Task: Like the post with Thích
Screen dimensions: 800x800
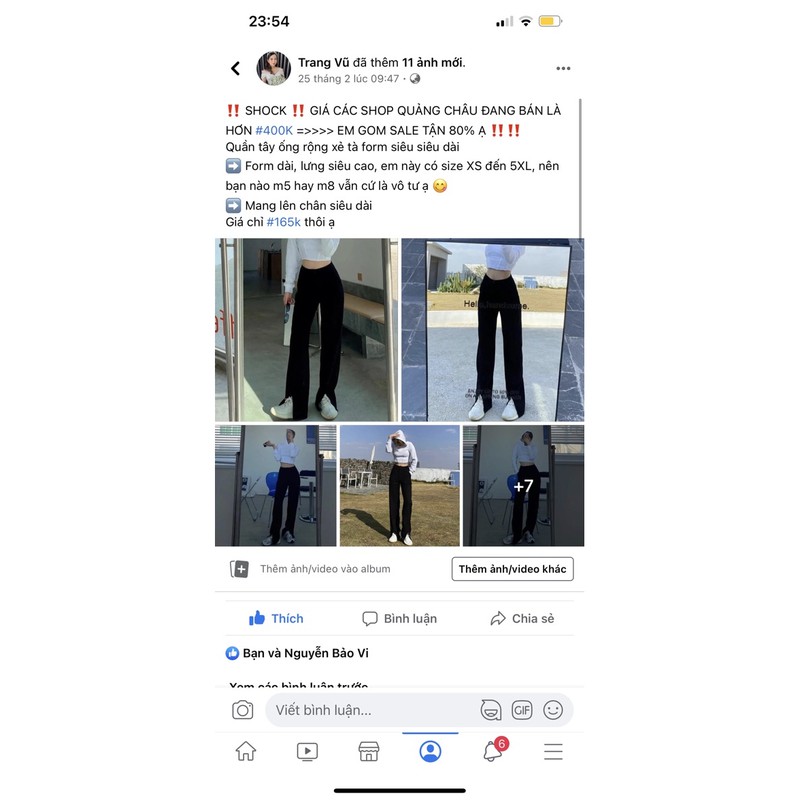Action: (276, 619)
